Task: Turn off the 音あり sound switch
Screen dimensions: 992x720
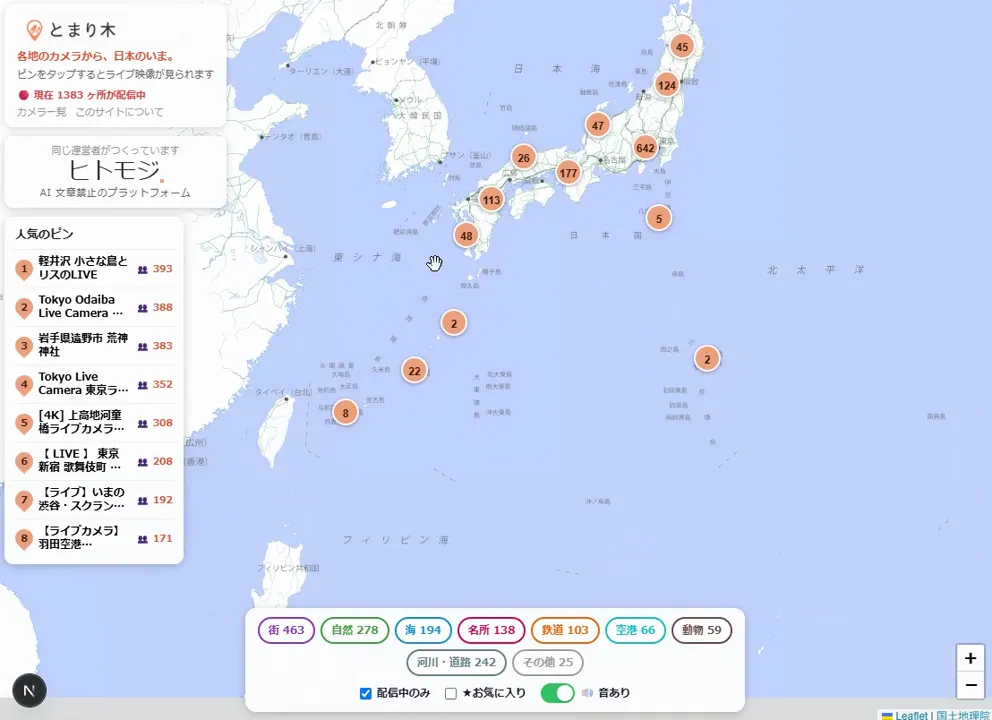Action: (x=557, y=693)
